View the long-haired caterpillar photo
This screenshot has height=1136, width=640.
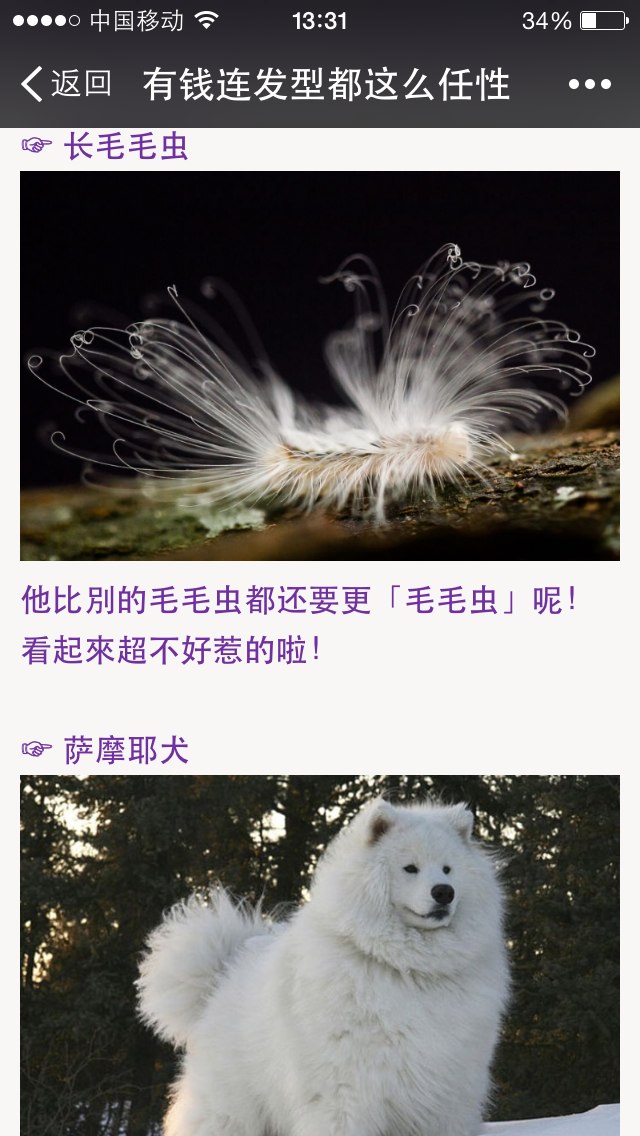click(320, 365)
